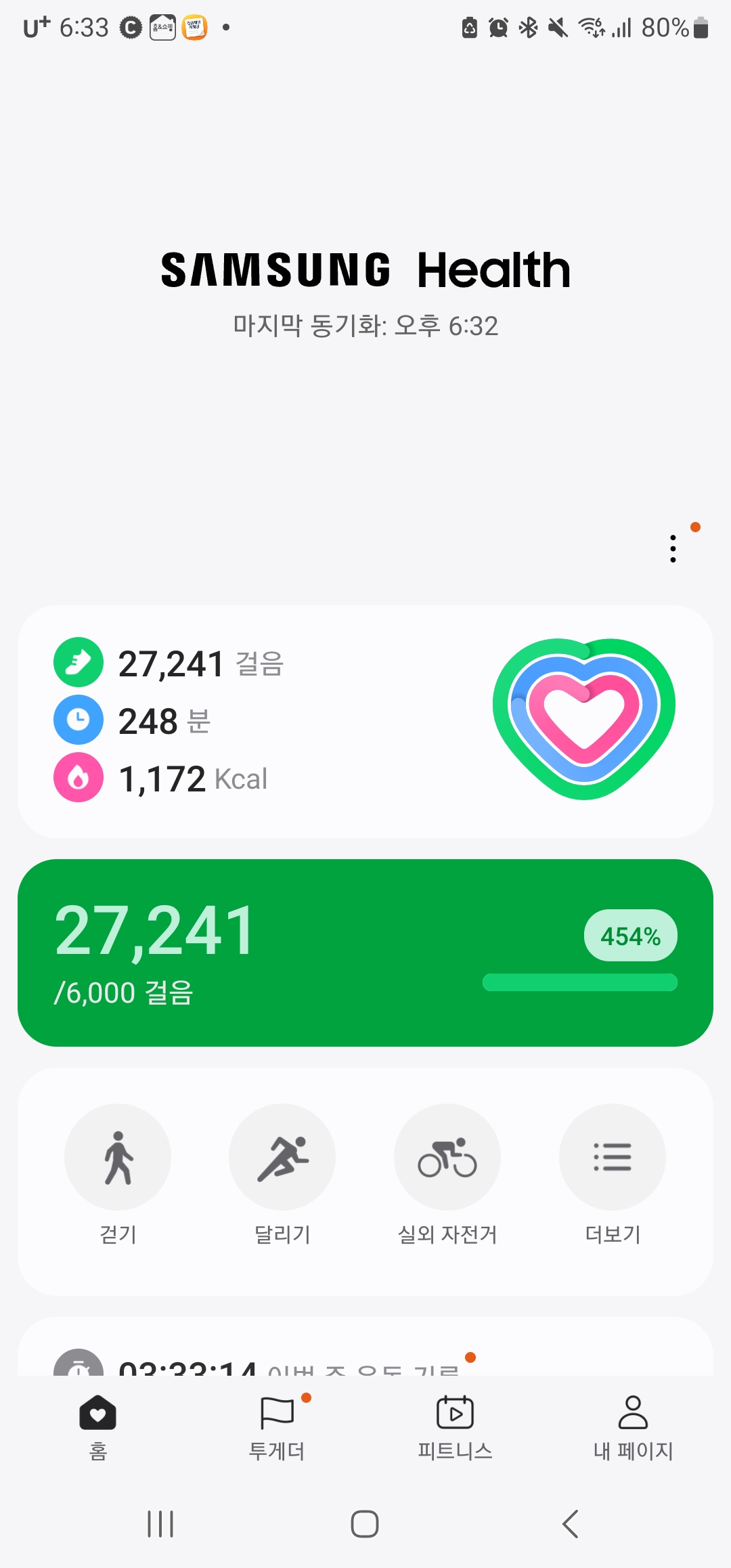Image resolution: width=731 pixels, height=1568 pixels.
Task: Go back with the system back button
Action: point(570,1524)
